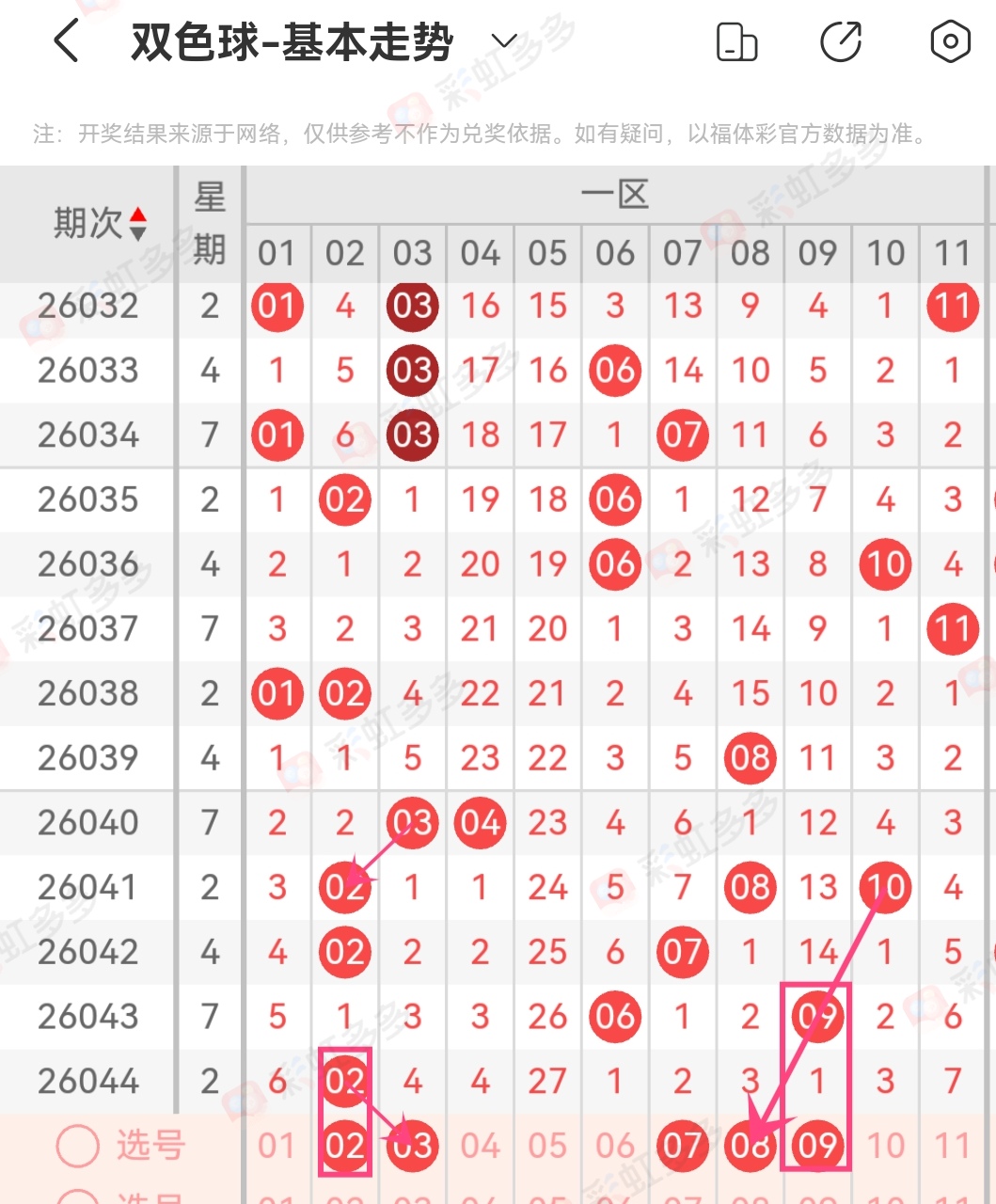Open the chart settings gear icon
996x1204 pixels.
pos(950,41)
